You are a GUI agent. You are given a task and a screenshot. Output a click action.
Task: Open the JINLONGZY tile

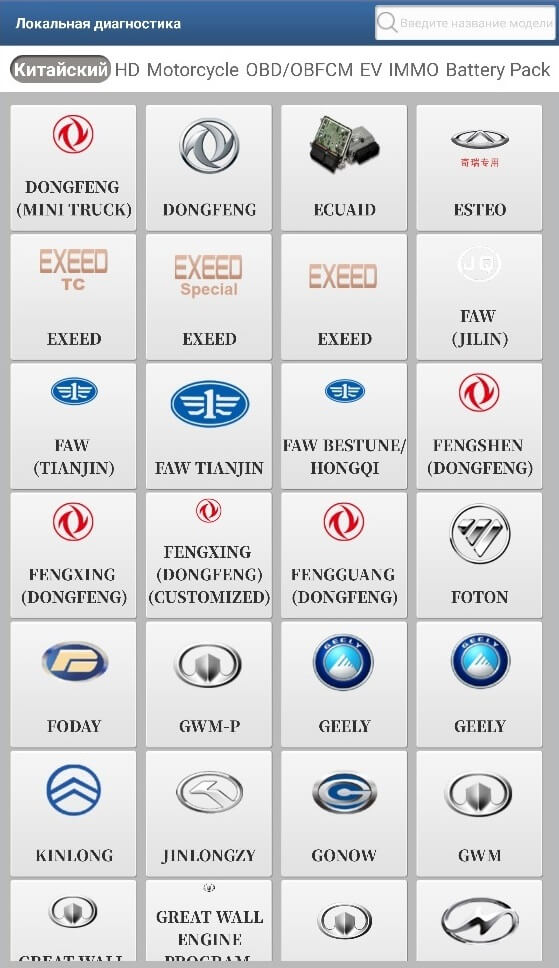[x=209, y=813]
